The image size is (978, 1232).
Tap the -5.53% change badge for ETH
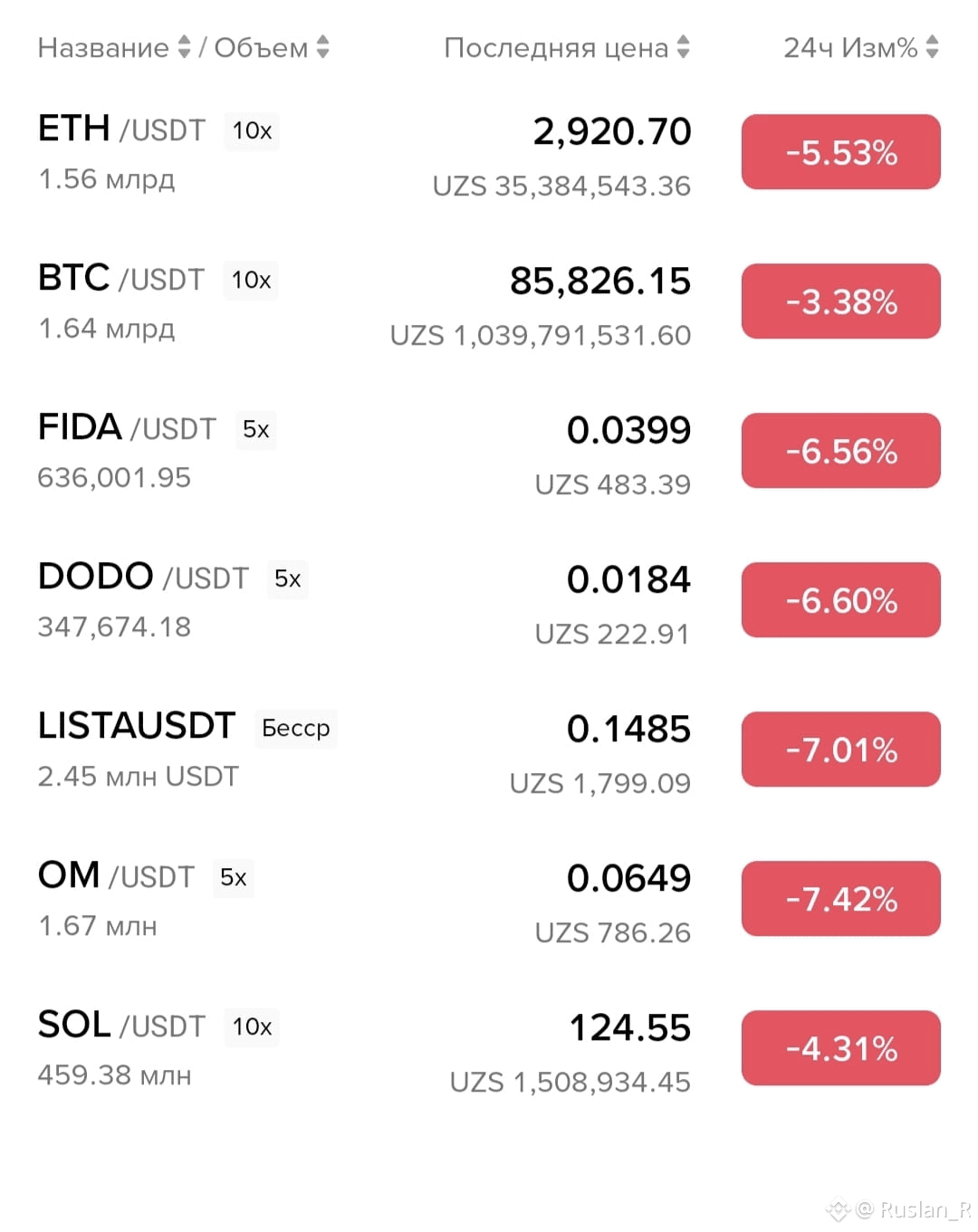coord(841,152)
